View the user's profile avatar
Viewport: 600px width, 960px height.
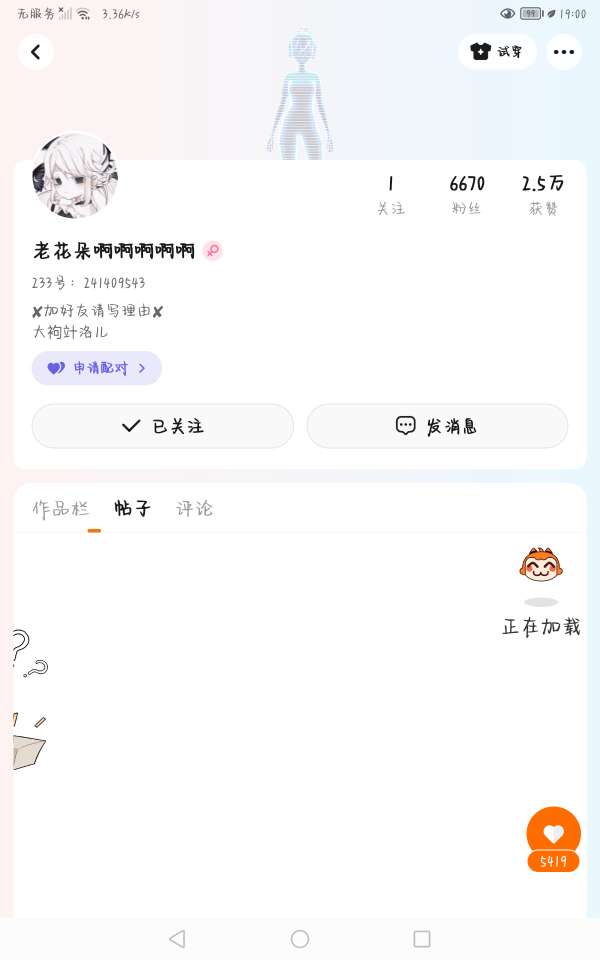click(75, 176)
